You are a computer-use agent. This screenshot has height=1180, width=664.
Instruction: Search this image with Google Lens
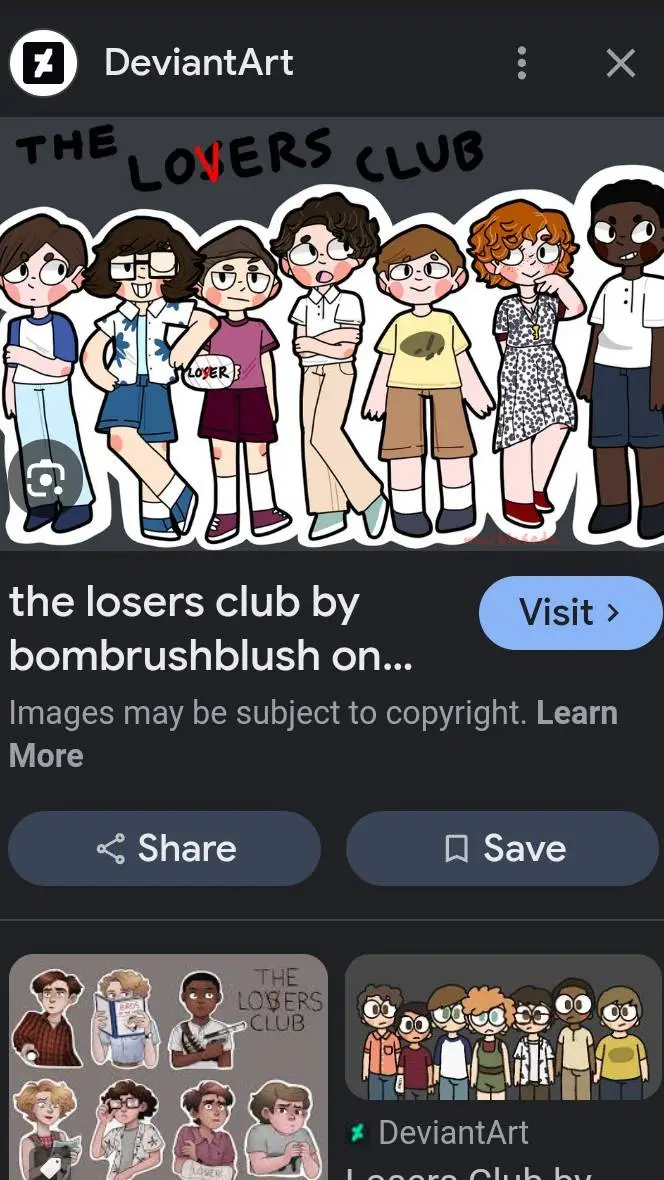tap(45, 481)
